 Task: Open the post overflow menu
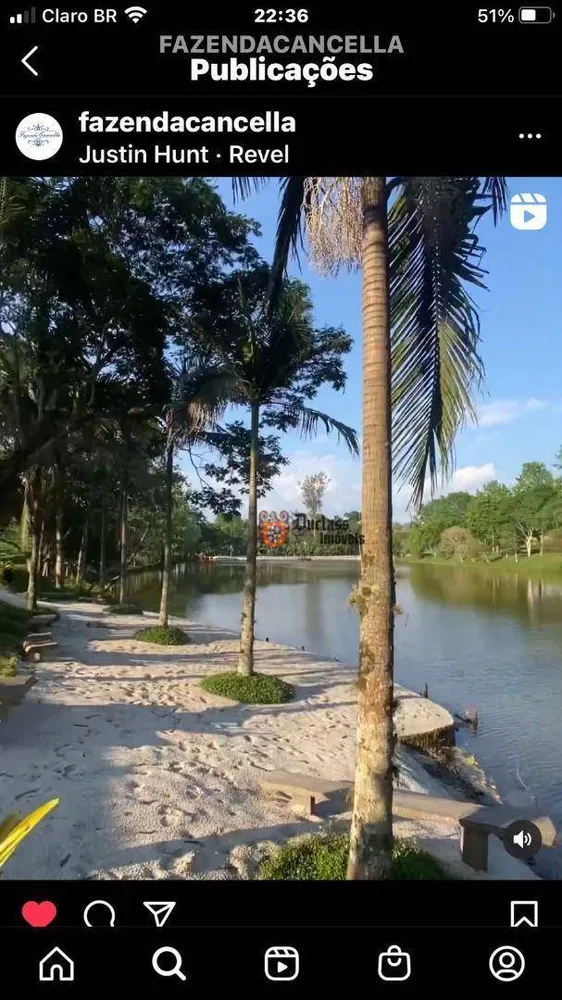[x=529, y=136]
